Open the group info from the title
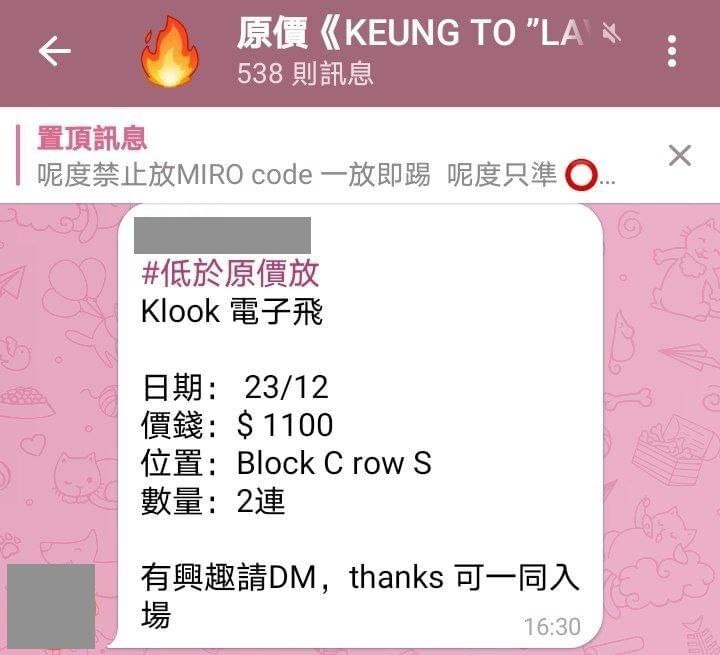 420,37
